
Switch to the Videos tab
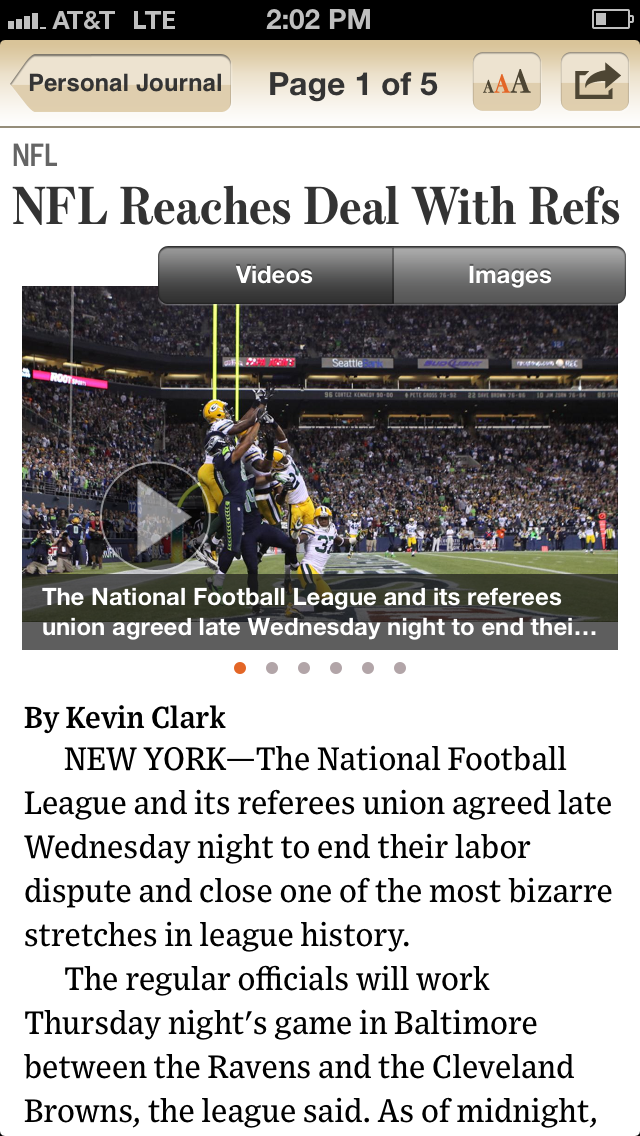click(x=274, y=275)
